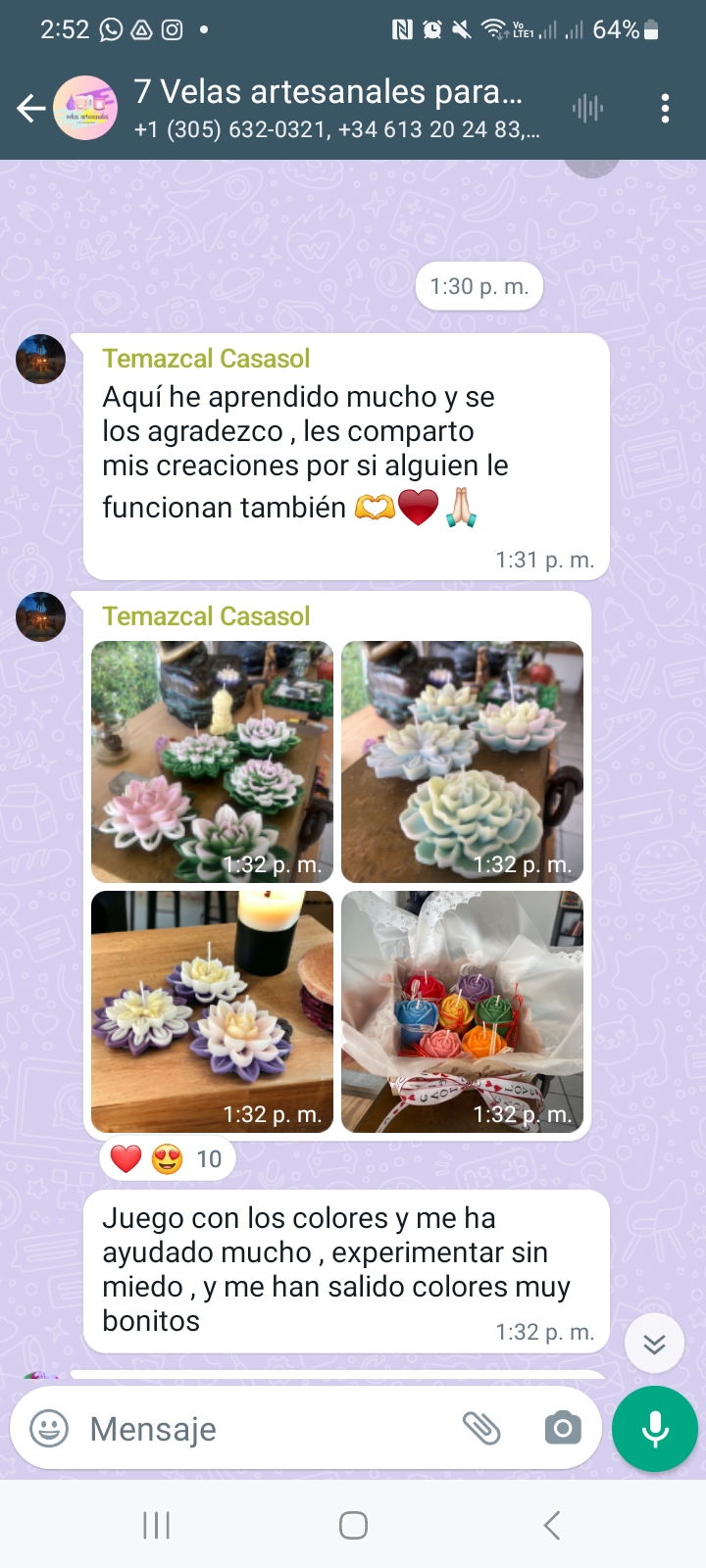Tap the scroll-to-bottom double chevron
The image size is (706, 1568).
point(653,1343)
